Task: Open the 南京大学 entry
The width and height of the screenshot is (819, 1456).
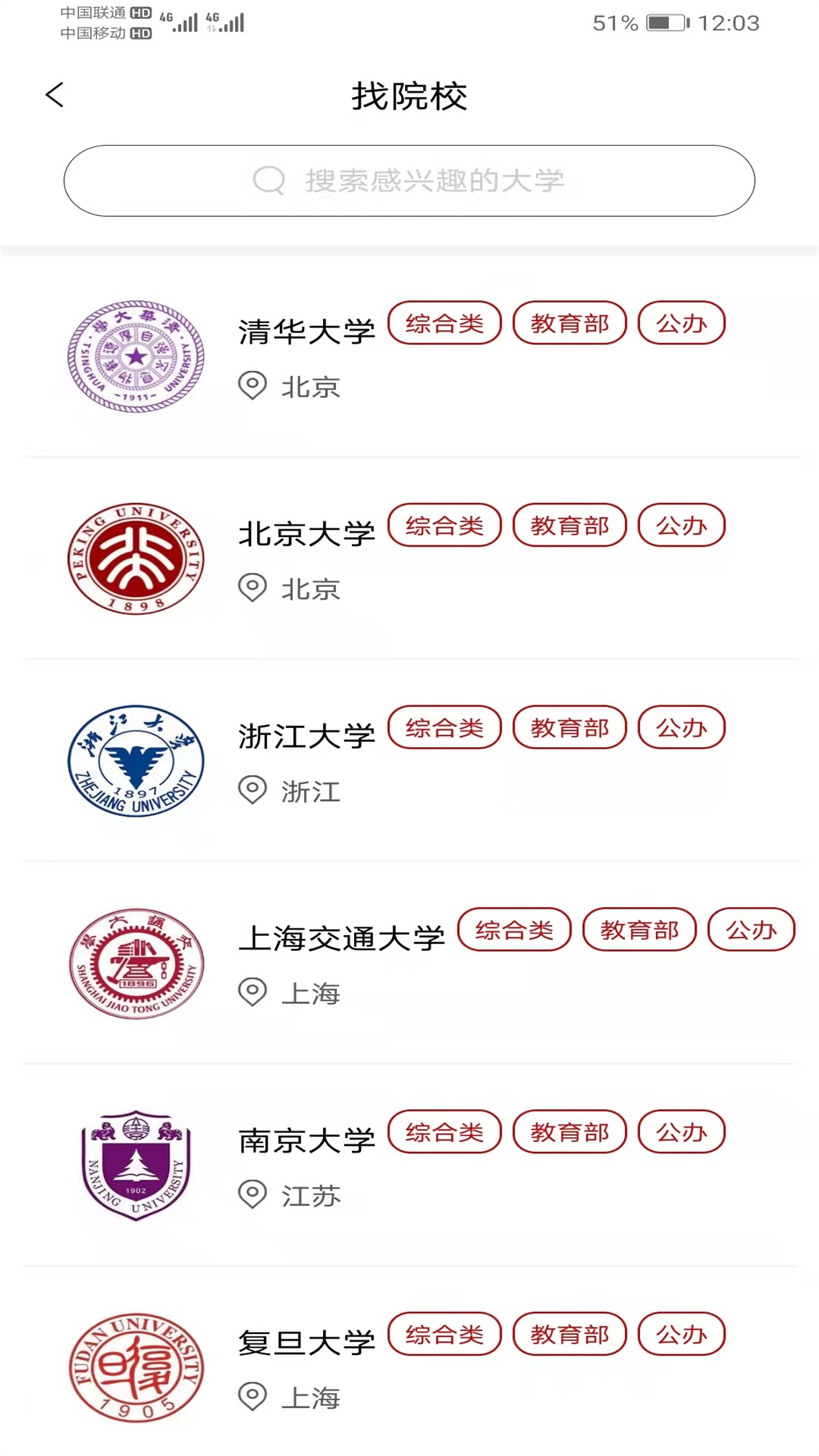Action: click(x=306, y=1137)
